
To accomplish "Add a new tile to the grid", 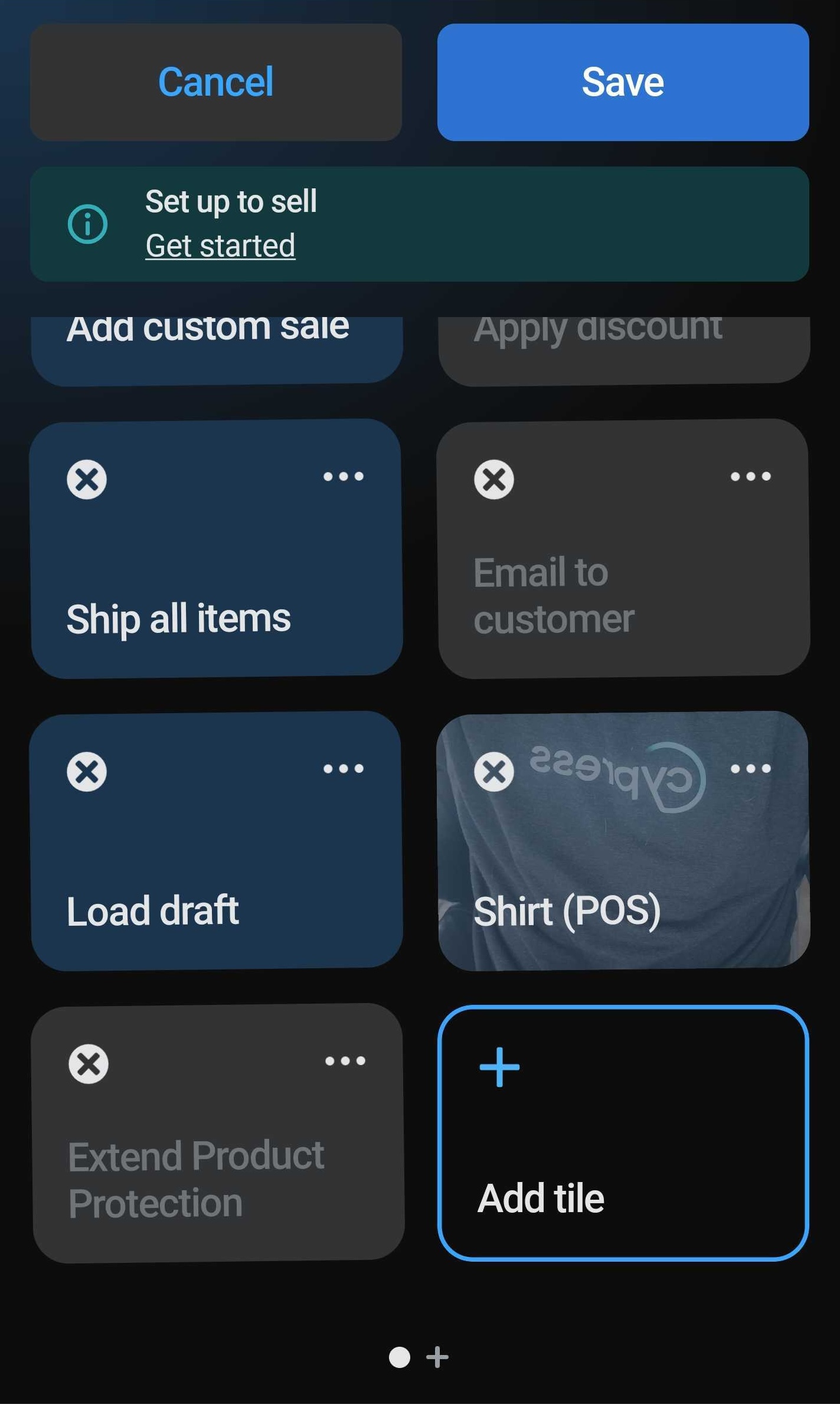I will (623, 1132).
